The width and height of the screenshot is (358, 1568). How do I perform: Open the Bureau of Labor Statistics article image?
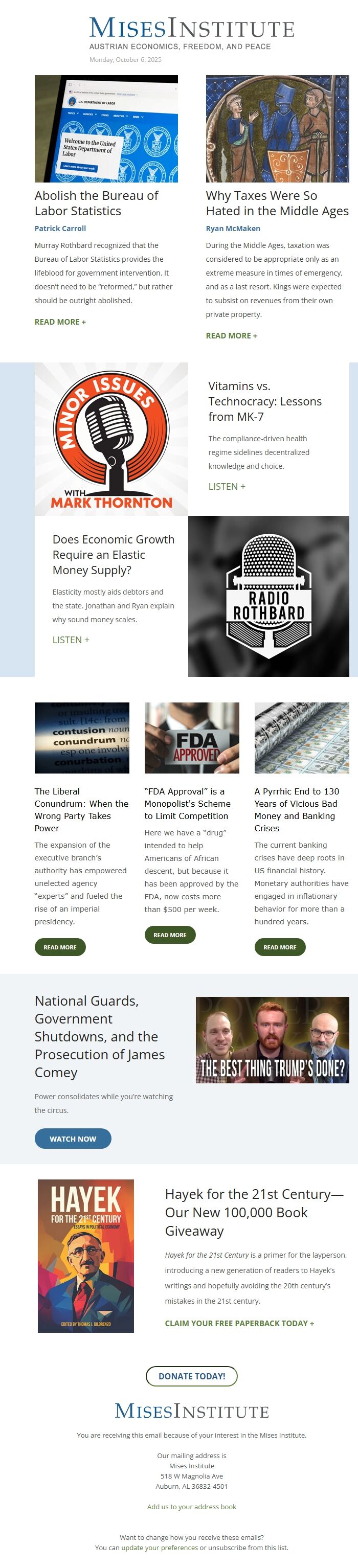tap(106, 129)
